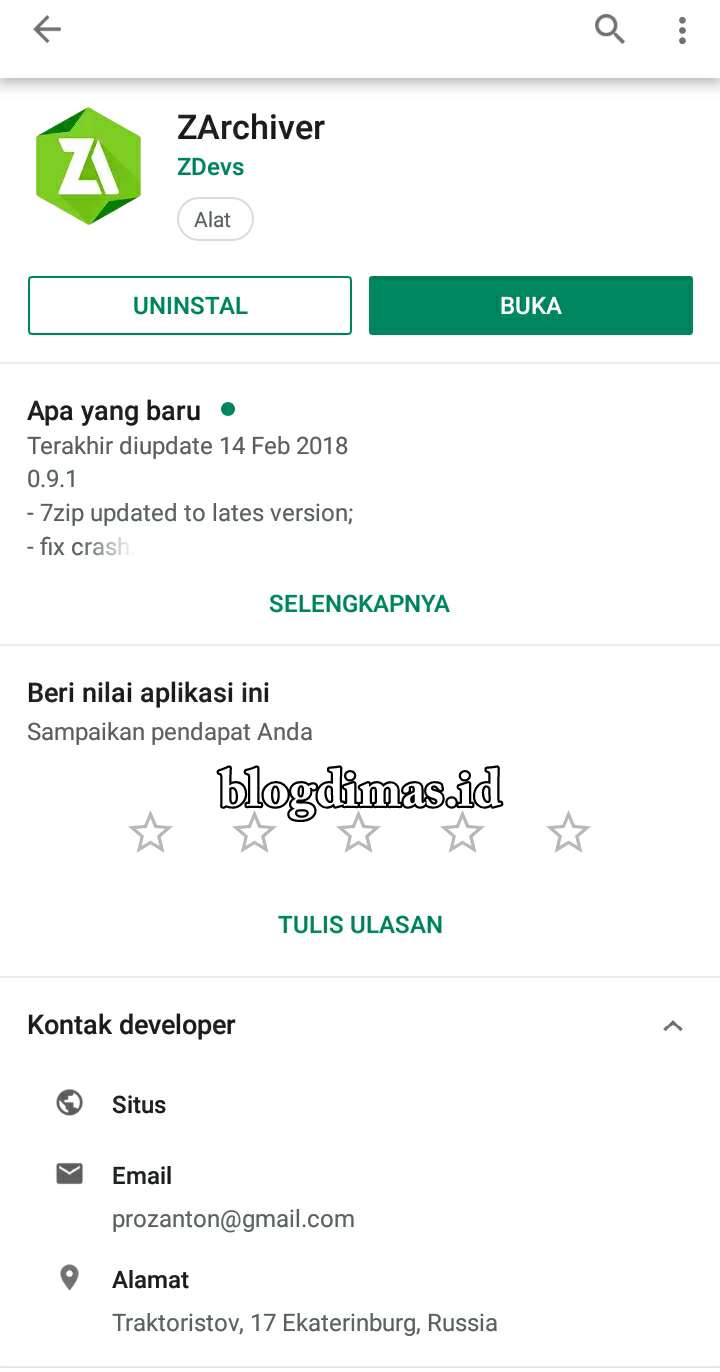Open the ZDevs developer page
This screenshot has height=1372, width=720.
coord(210,167)
